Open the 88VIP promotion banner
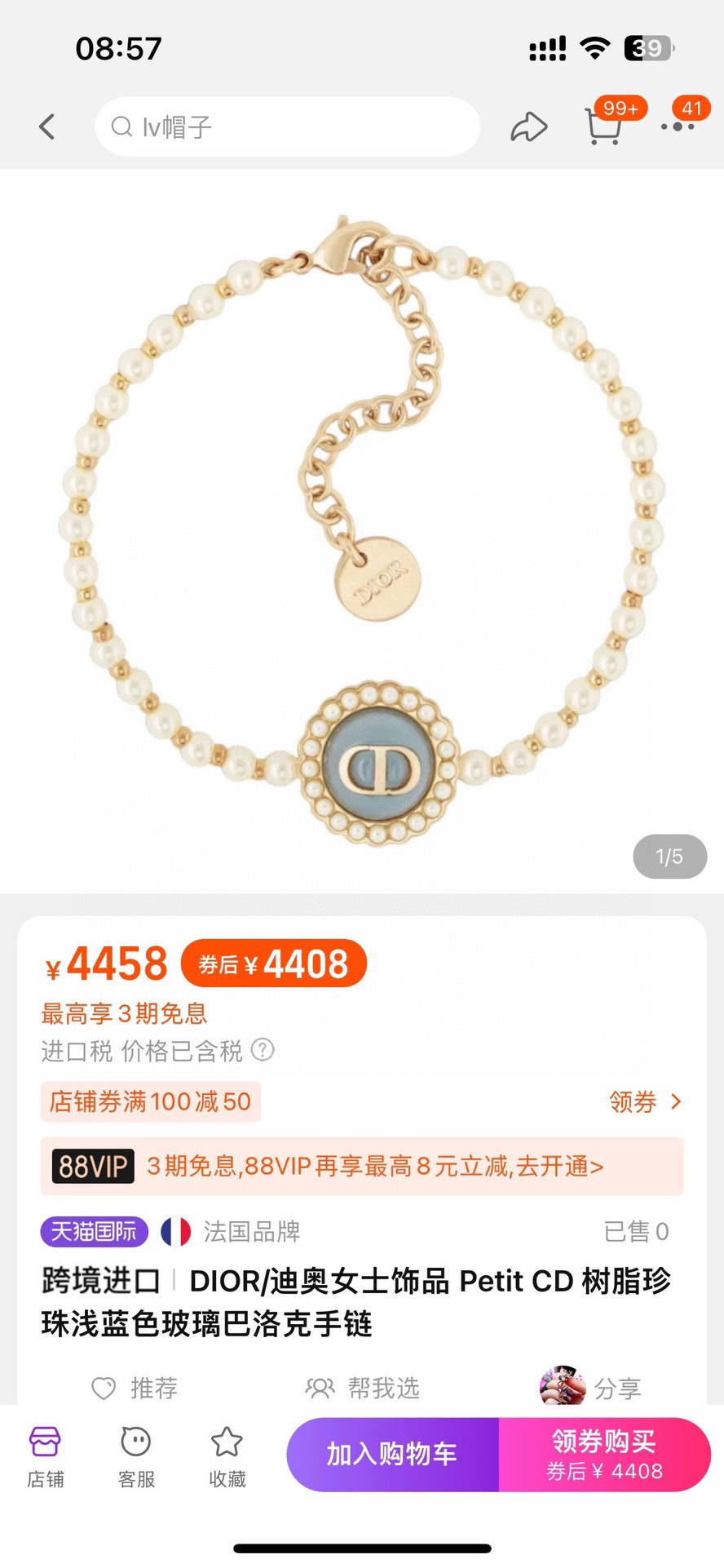This screenshot has height=1568, width=724. click(x=362, y=1166)
